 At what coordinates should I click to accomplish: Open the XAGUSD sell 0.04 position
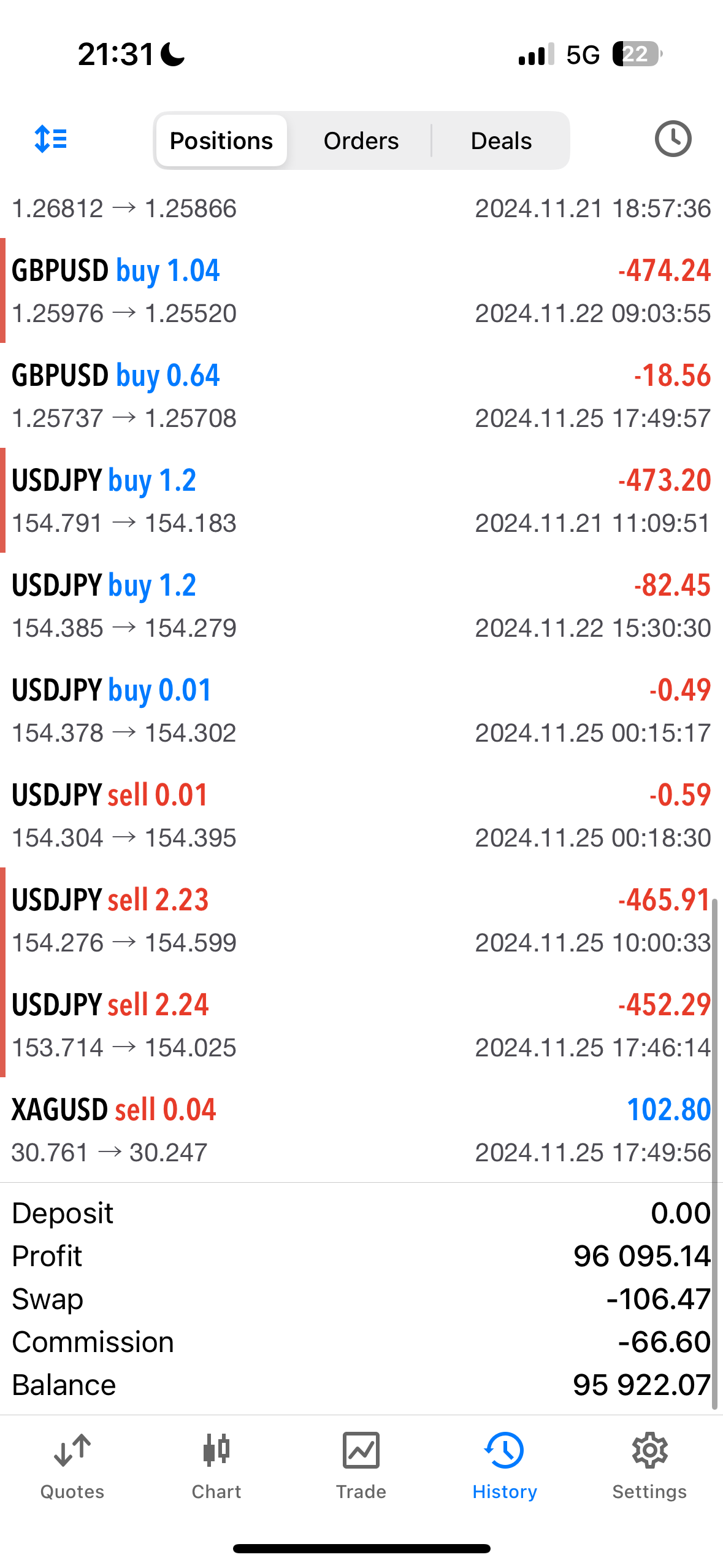pyautogui.click(x=361, y=1130)
